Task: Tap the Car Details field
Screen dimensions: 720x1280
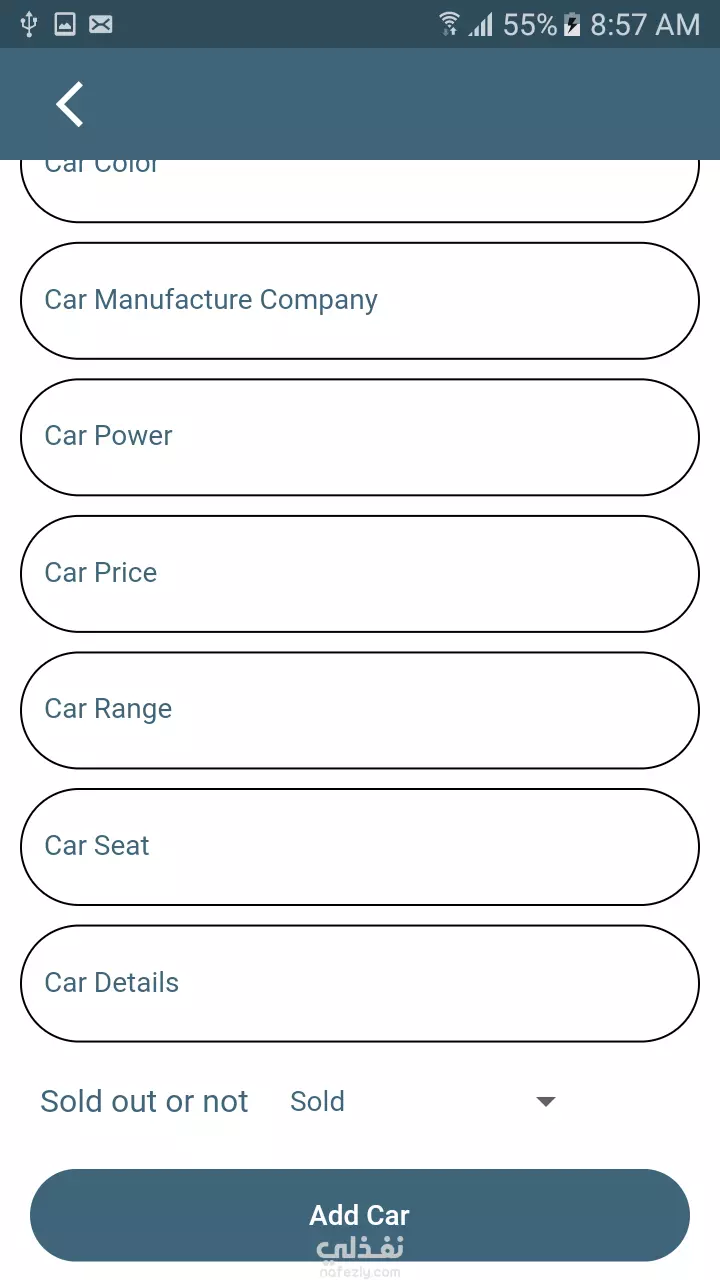Action: (360, 983)
